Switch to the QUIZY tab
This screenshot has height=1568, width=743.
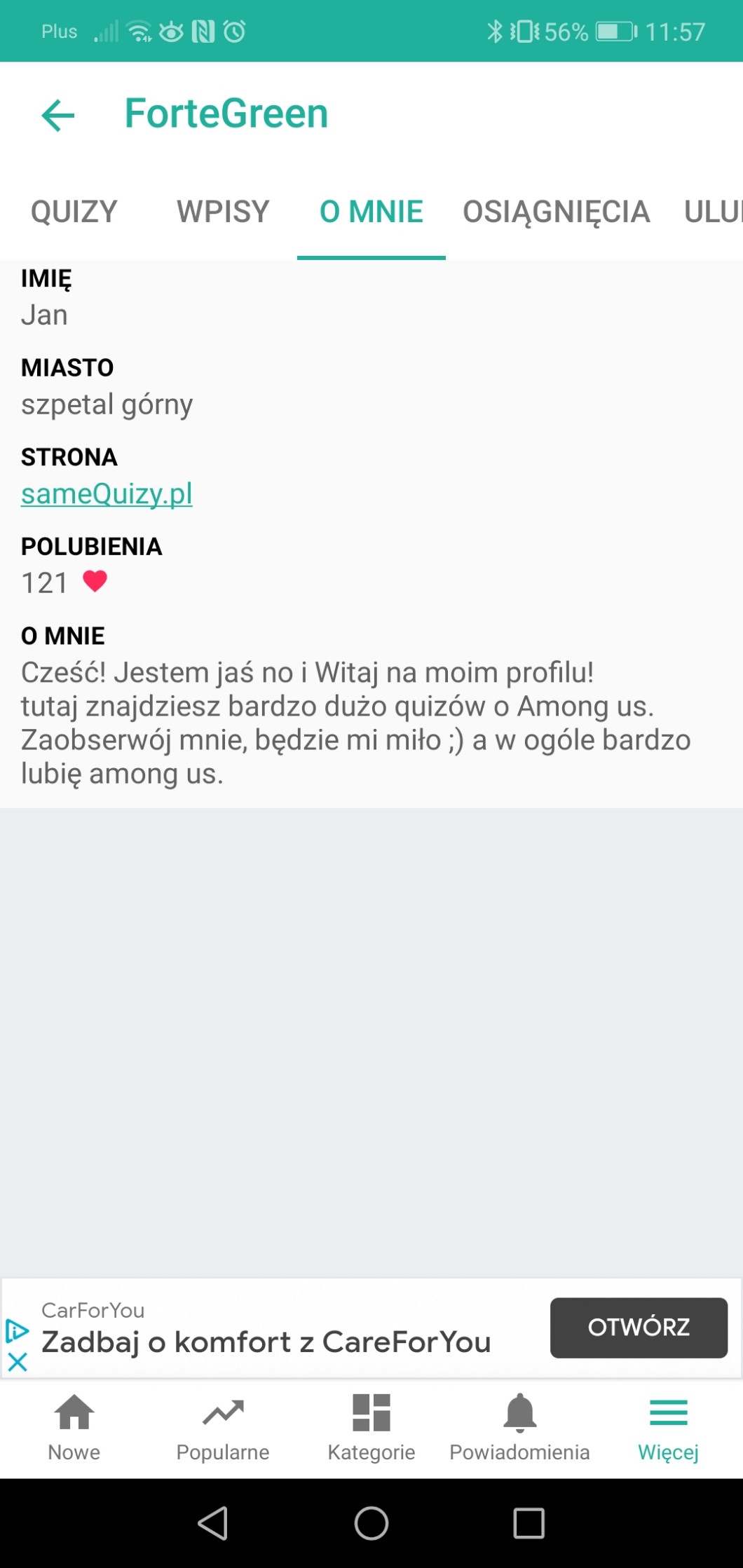tap(74, 212)
